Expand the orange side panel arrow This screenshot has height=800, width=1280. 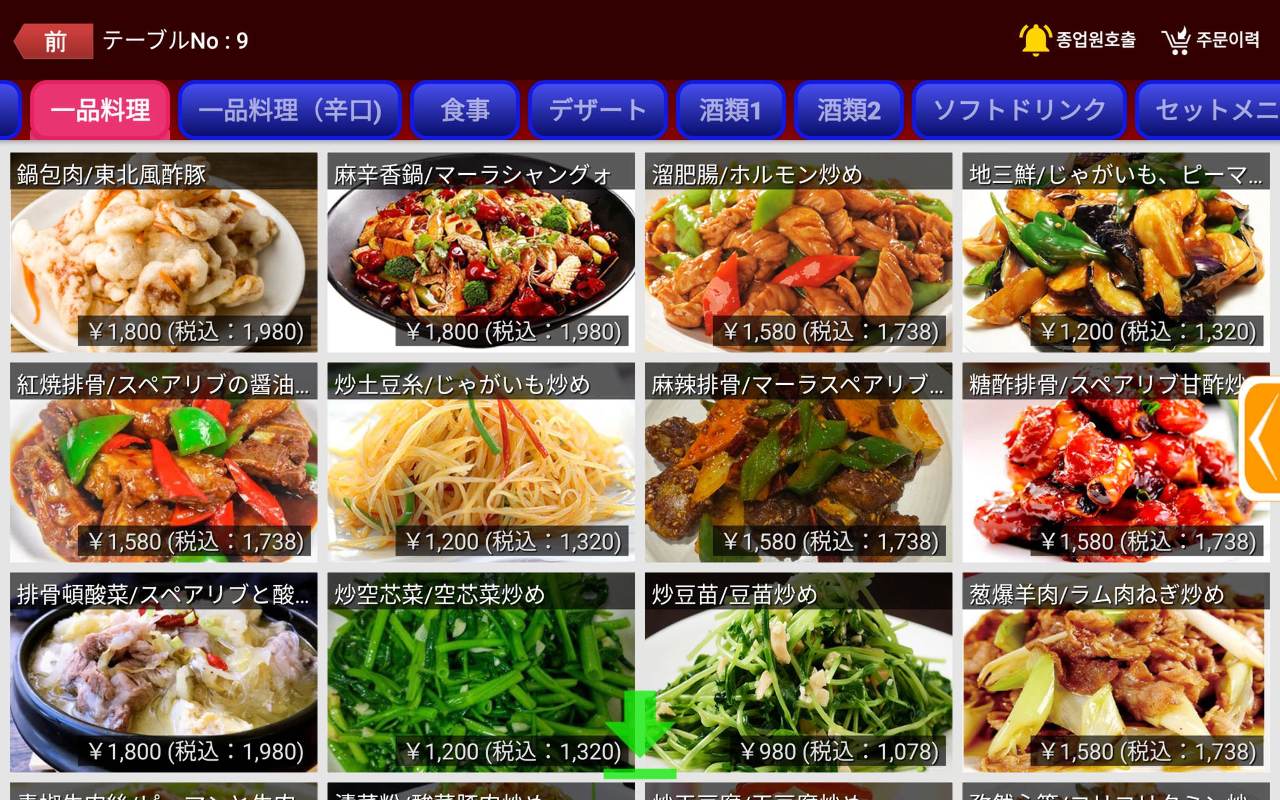tap(1261, 437)
